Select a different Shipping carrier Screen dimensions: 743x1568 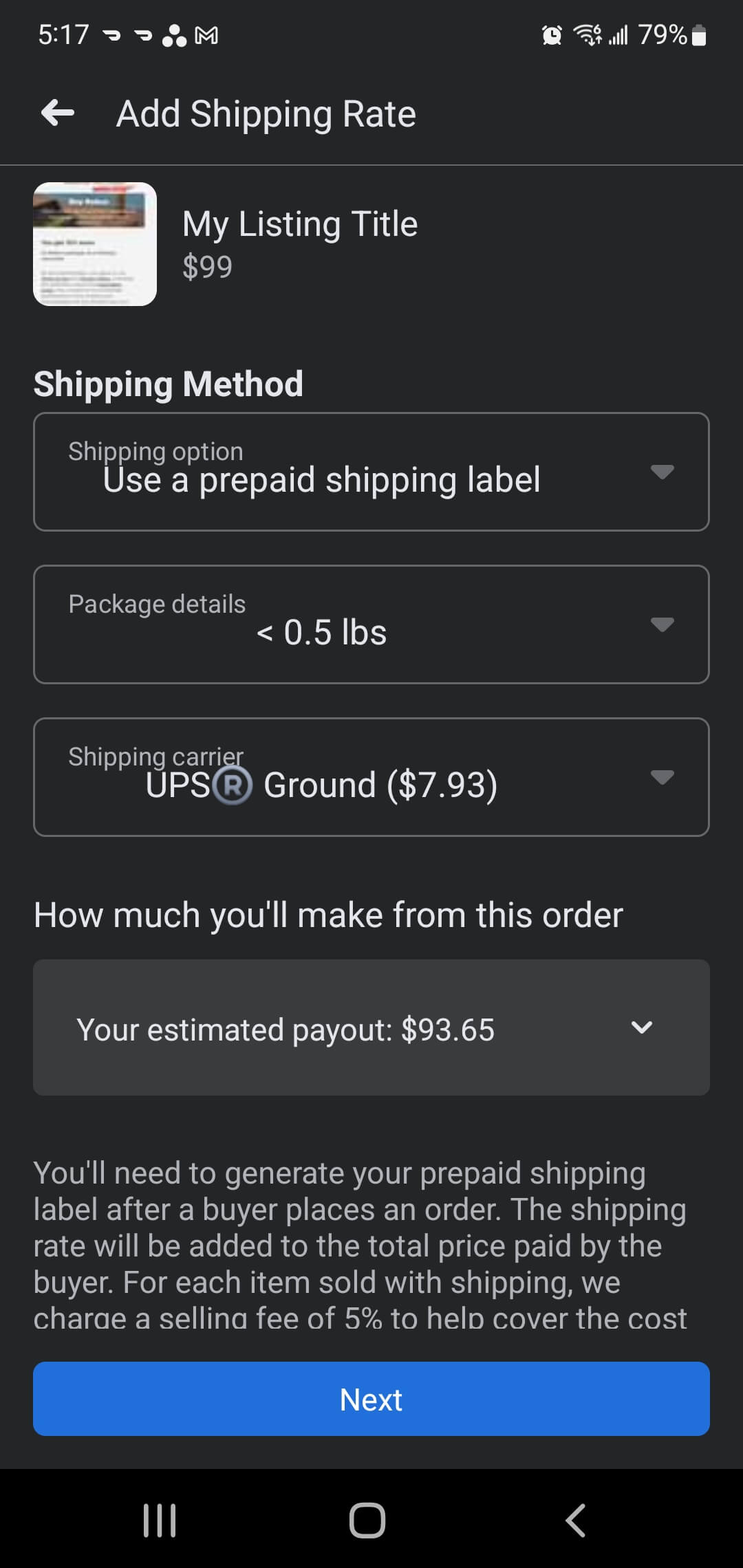pyautogui.click(x=371, y=777)
